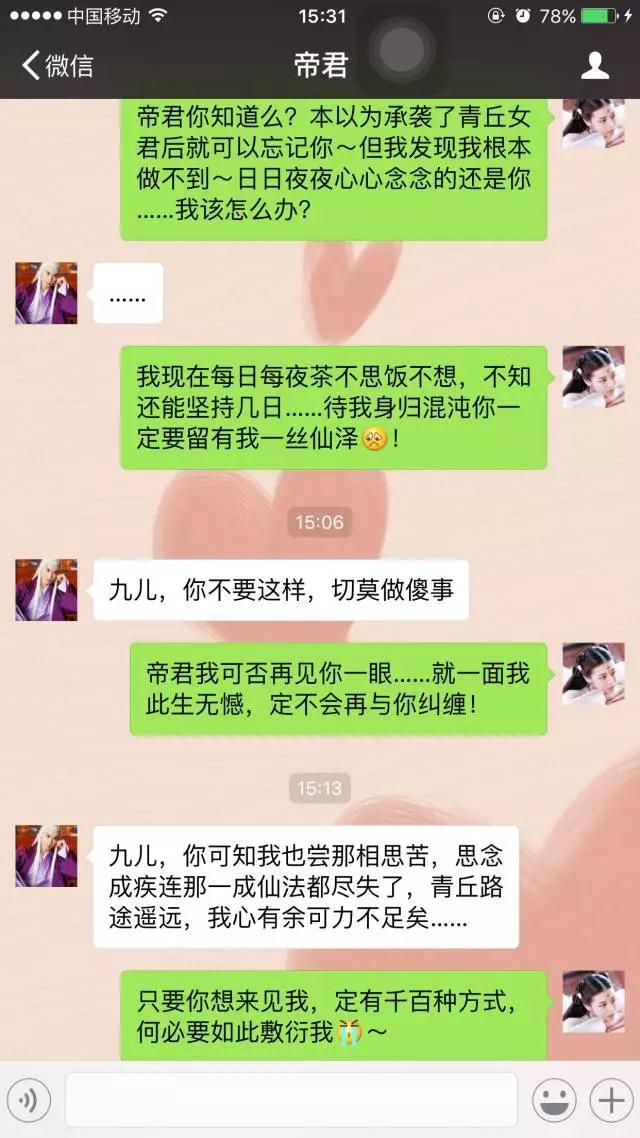Screen dimensions: 640x1138
Task: Open the emoji sticker panel
Action: coord(554,1101)
